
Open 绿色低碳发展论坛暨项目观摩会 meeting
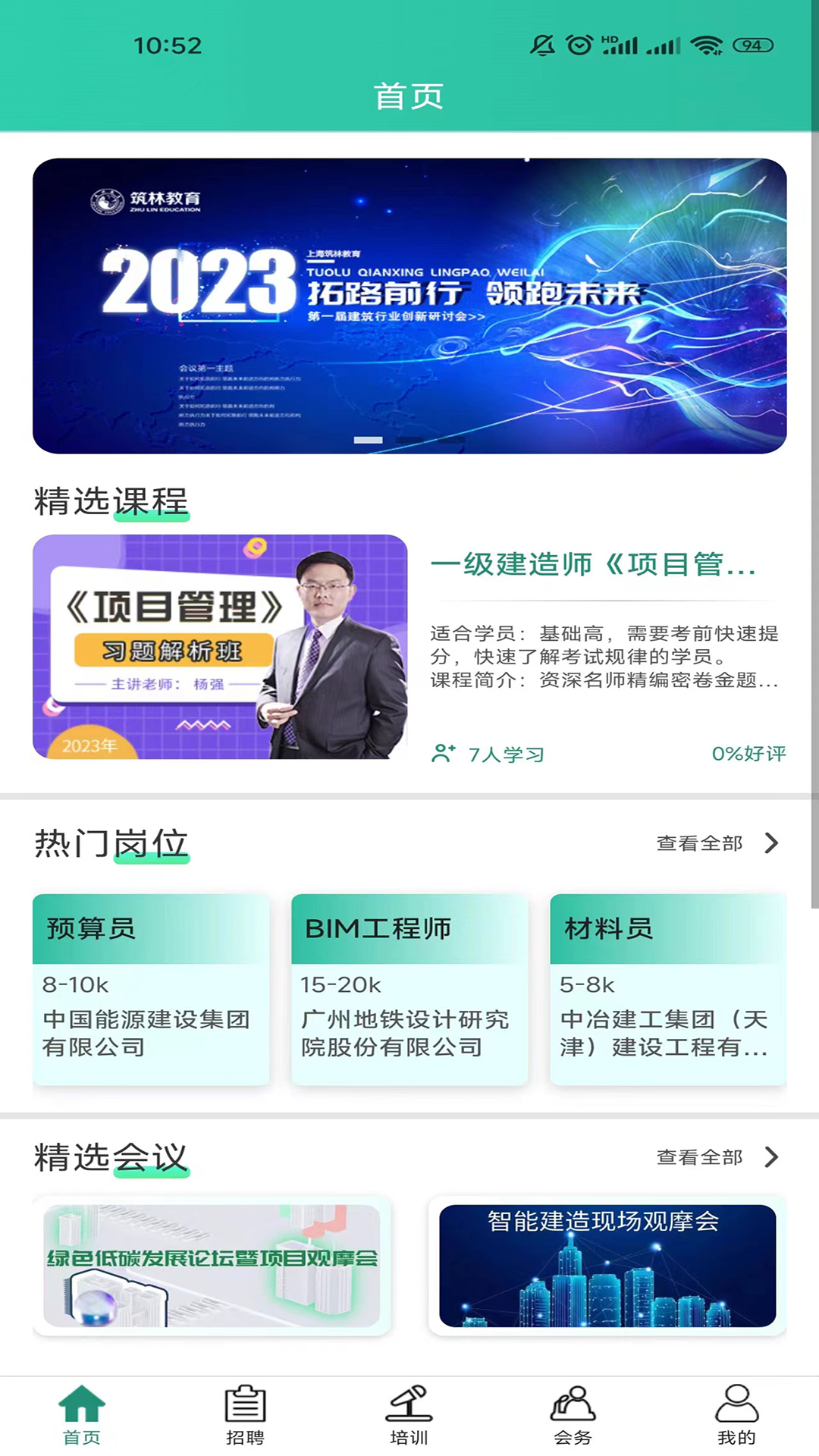tap(212, 1265)
